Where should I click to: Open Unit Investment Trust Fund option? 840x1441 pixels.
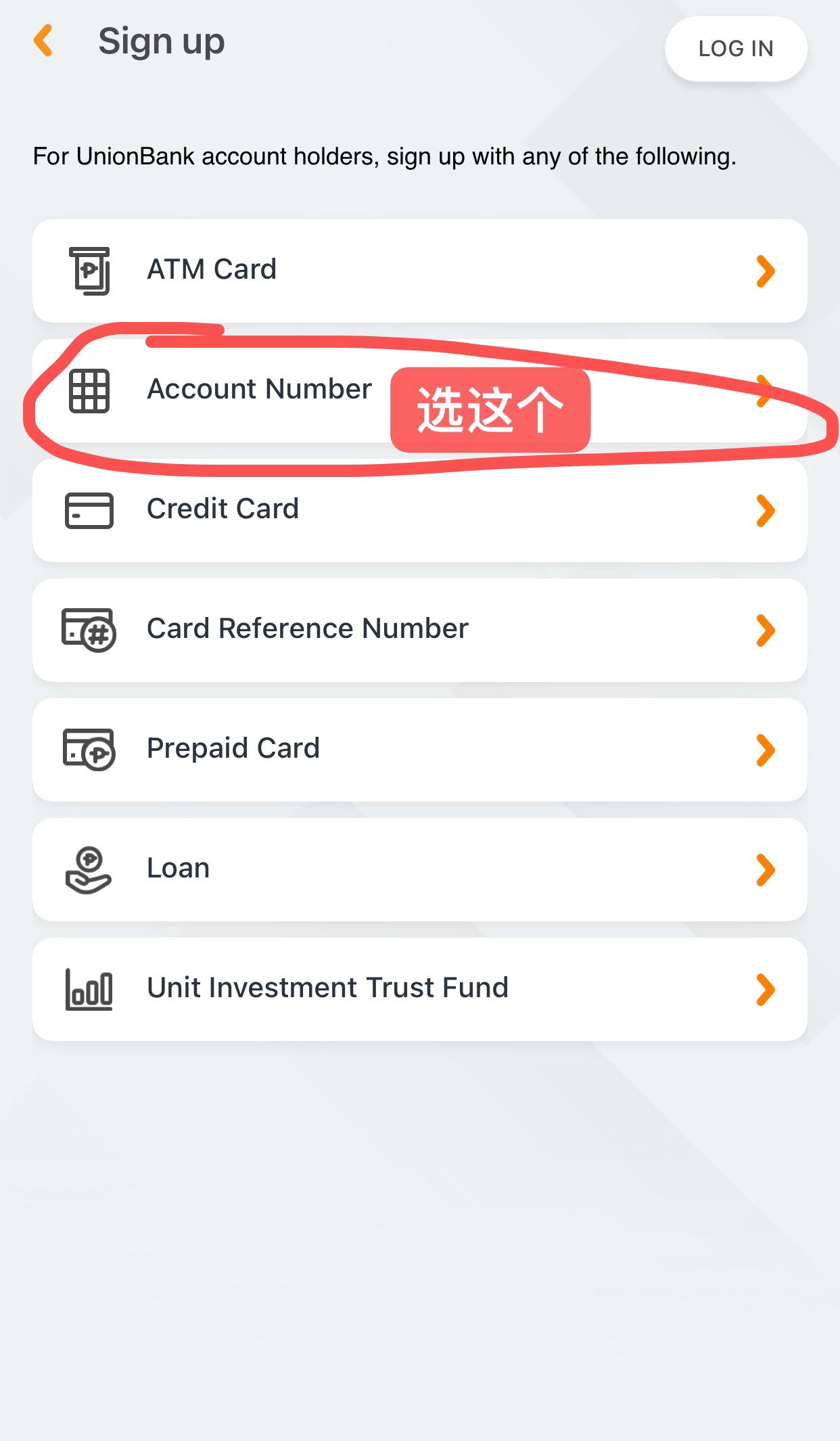point(419,988)
